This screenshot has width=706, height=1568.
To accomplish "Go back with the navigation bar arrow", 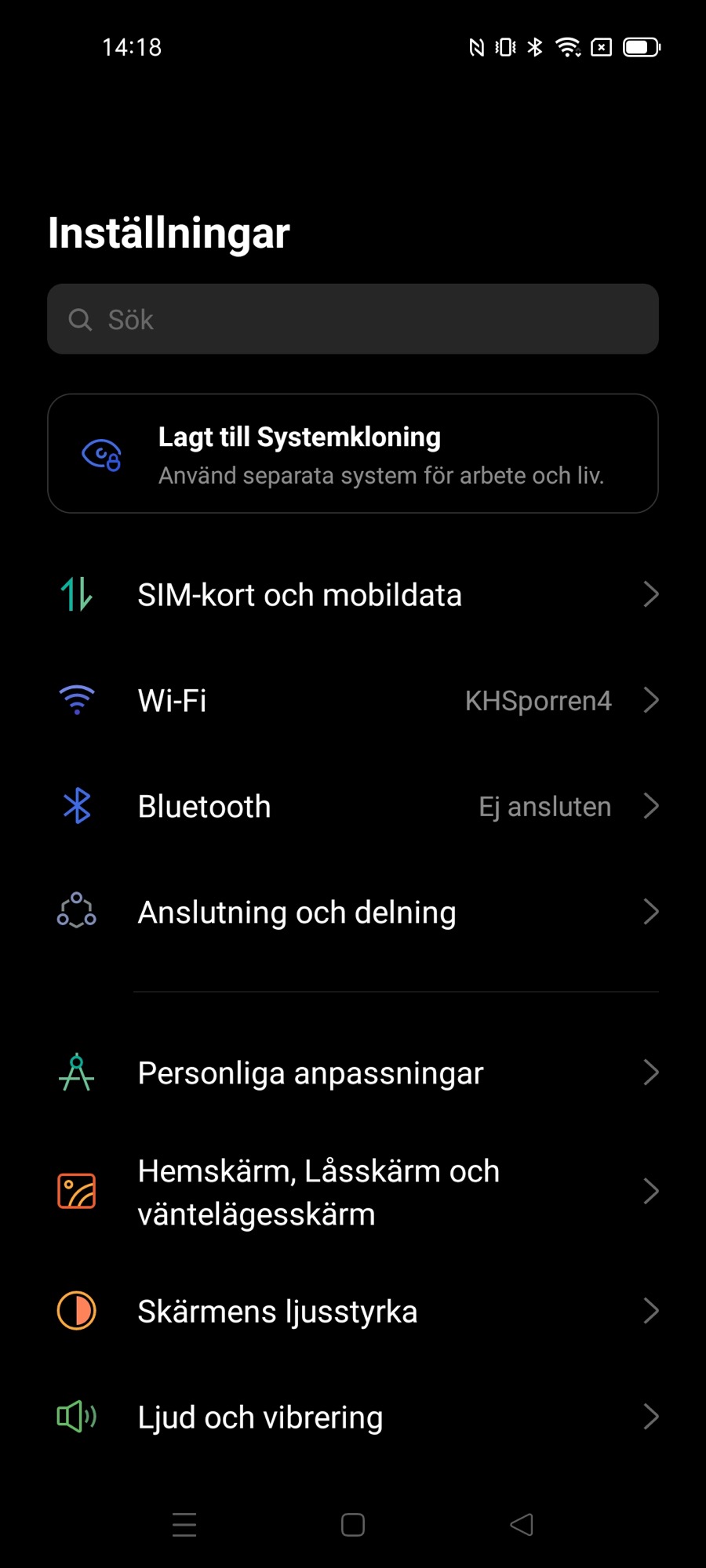I will pos(522,1525).
